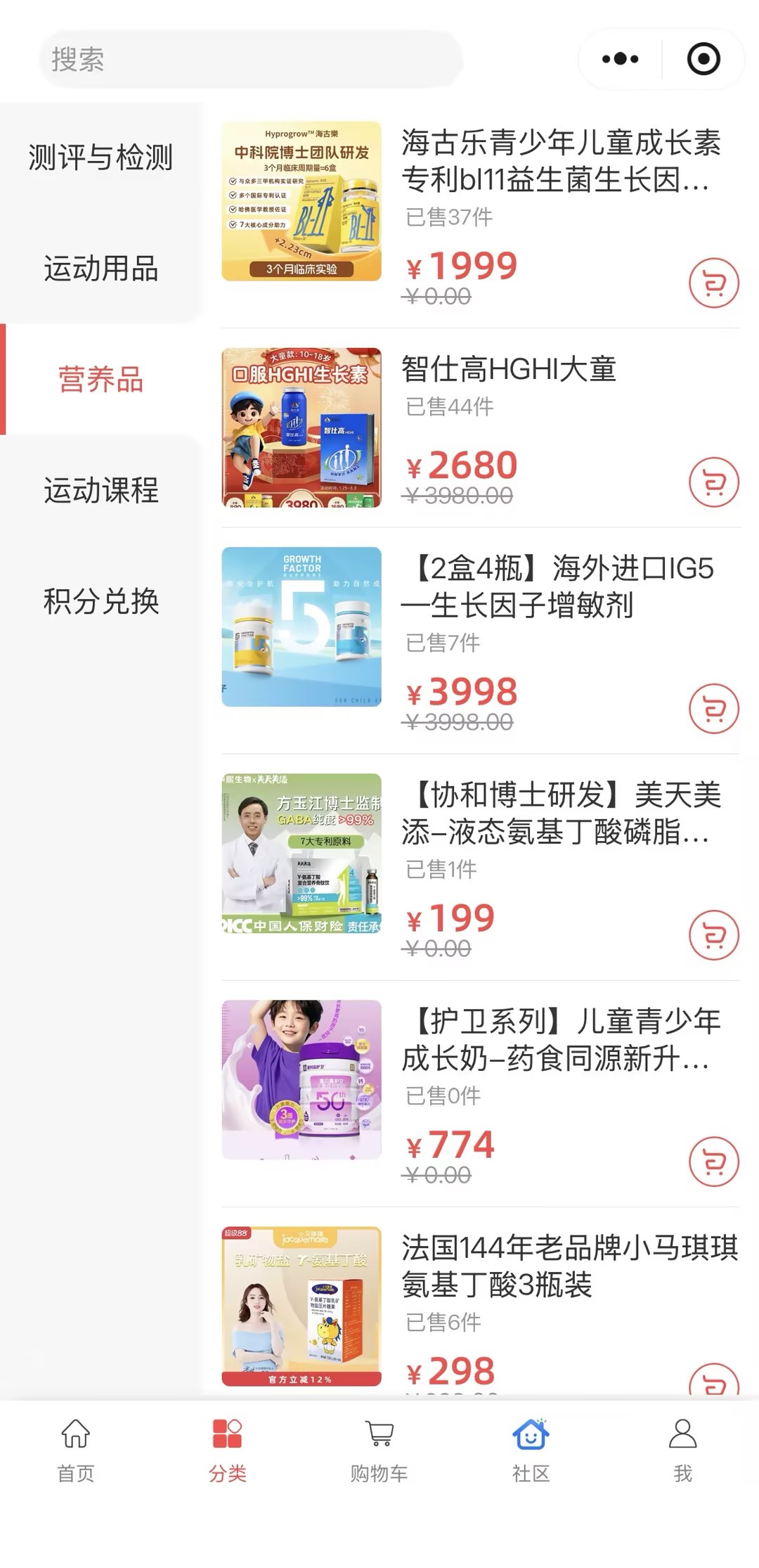Open the 搜索 search box
Image resolution: width=759 pixels, height=1568 pixels.
(x=249, y=60)
